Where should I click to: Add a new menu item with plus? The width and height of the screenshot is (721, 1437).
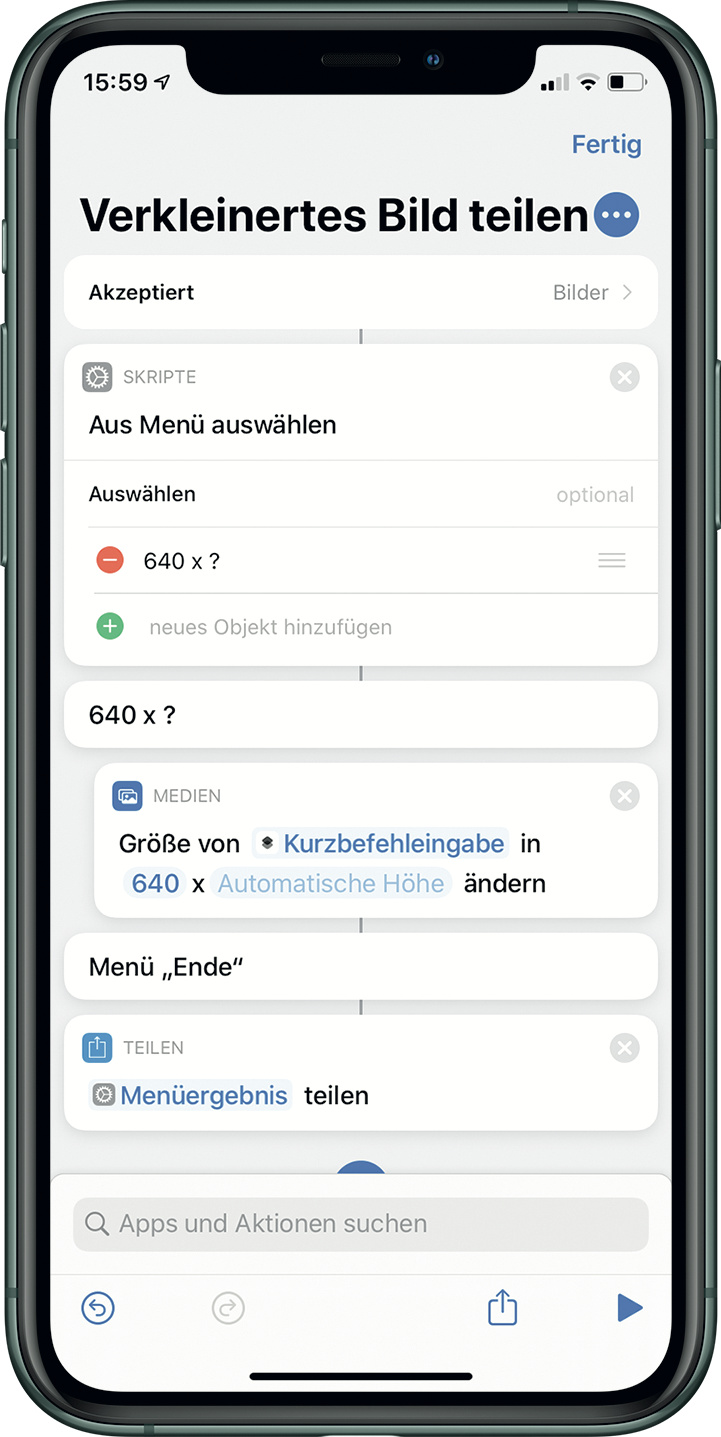pos(110,627)
